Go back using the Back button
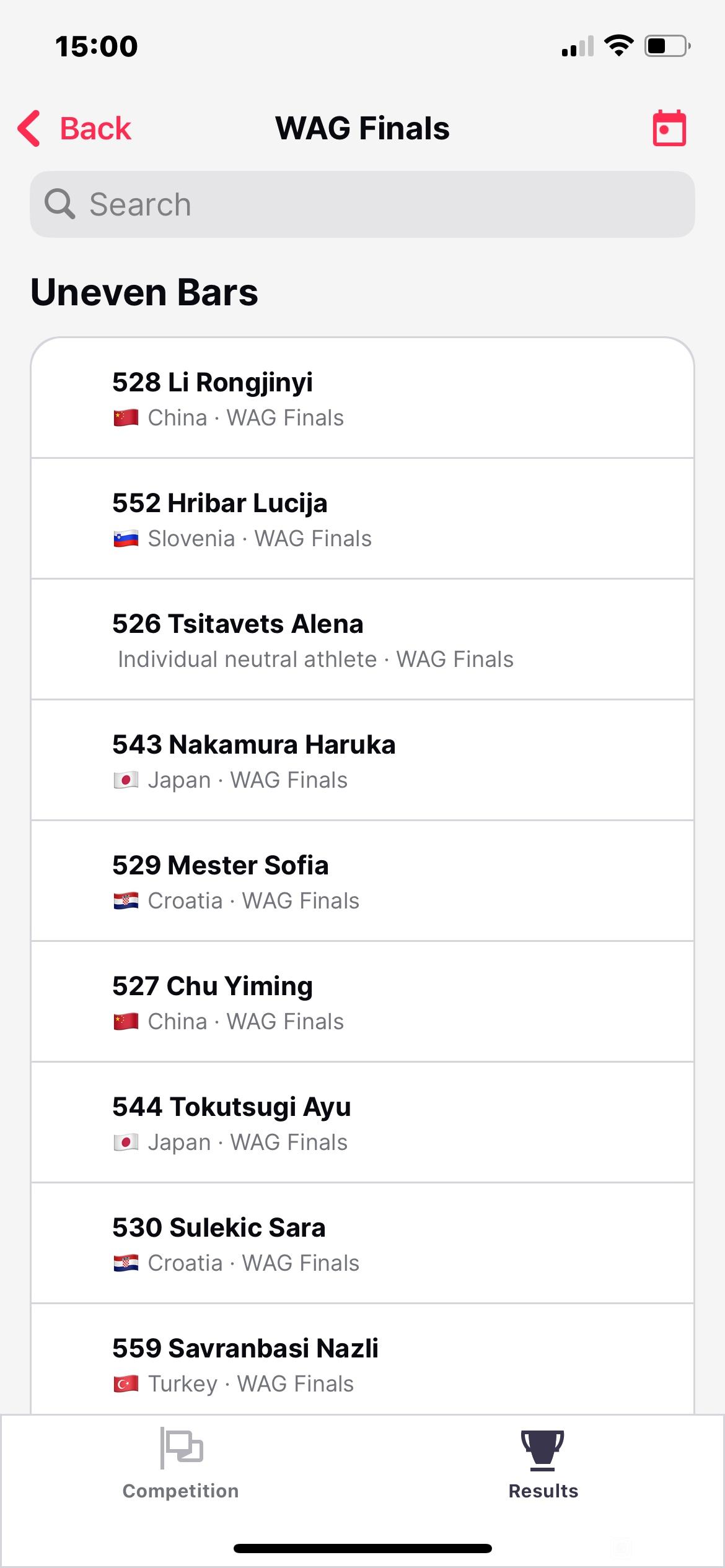 (x=74, y=129)
